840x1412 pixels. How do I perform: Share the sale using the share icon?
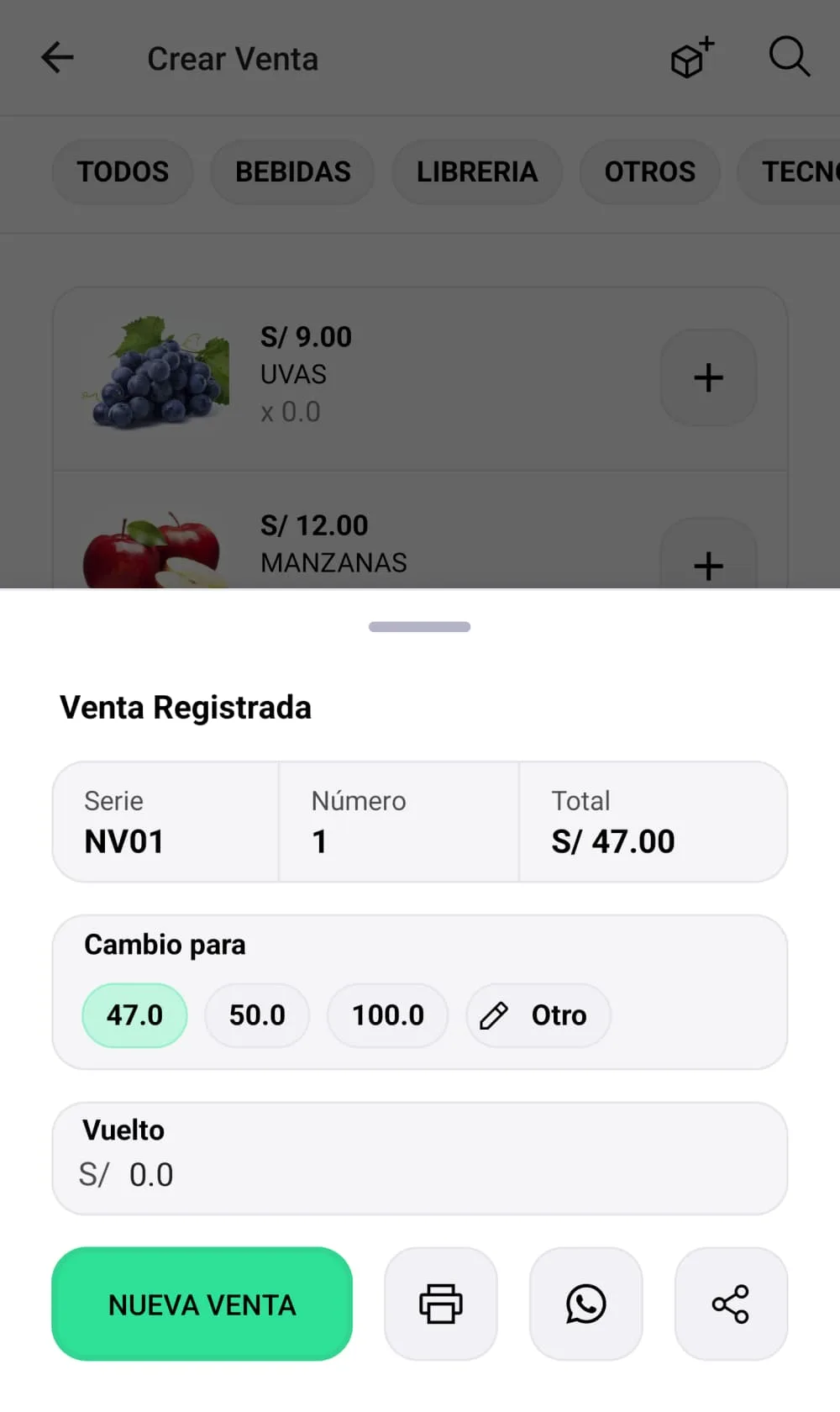tap(731, 1304)
